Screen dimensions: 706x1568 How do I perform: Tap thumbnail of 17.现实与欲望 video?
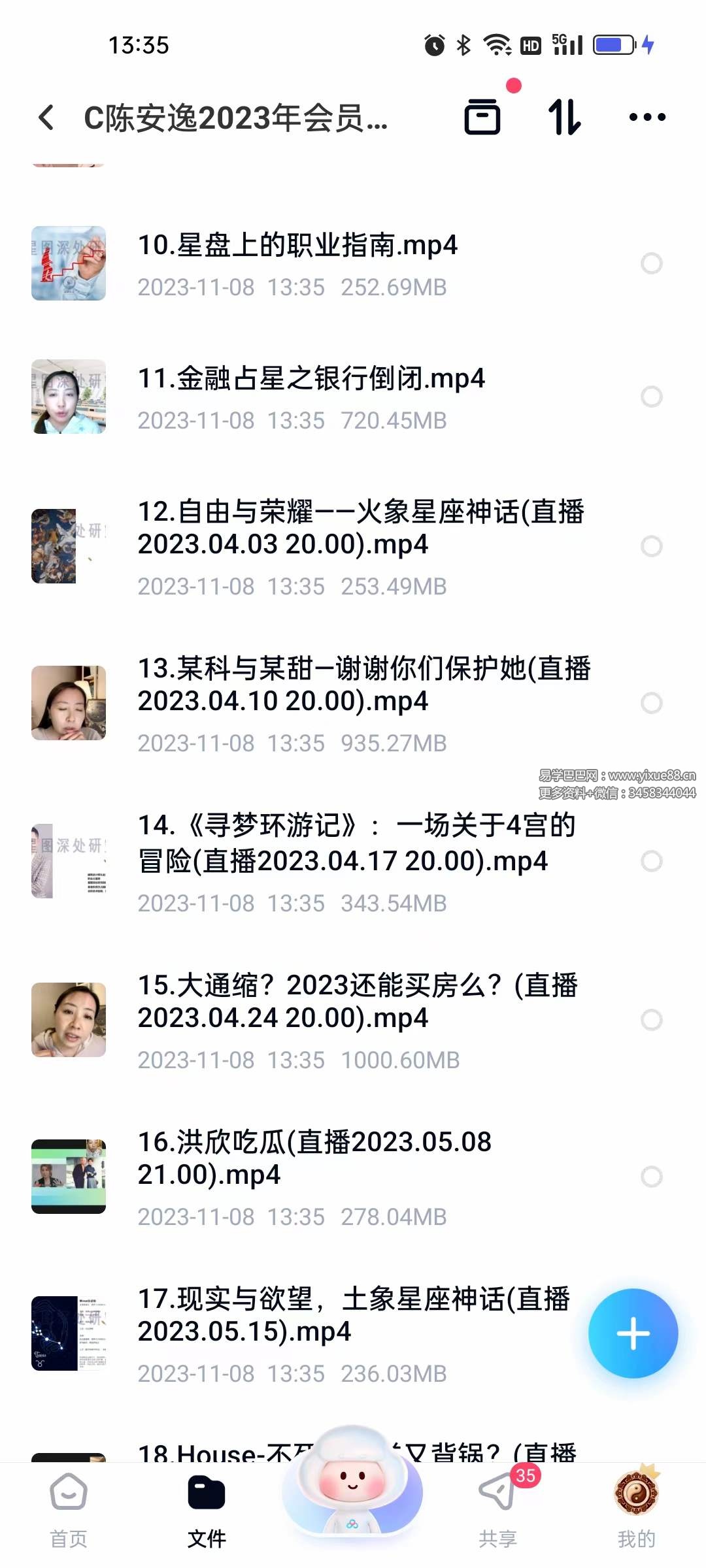click(x=69, y=1333)
